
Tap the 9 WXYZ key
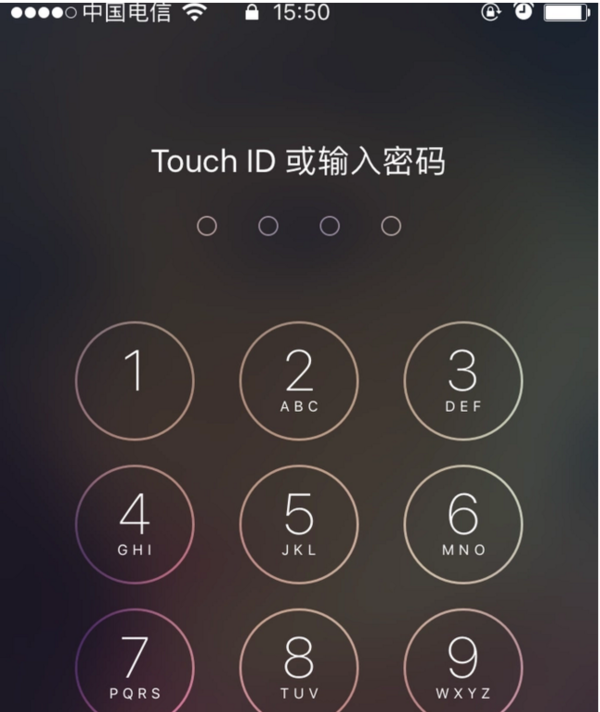(x=463, y=664)
